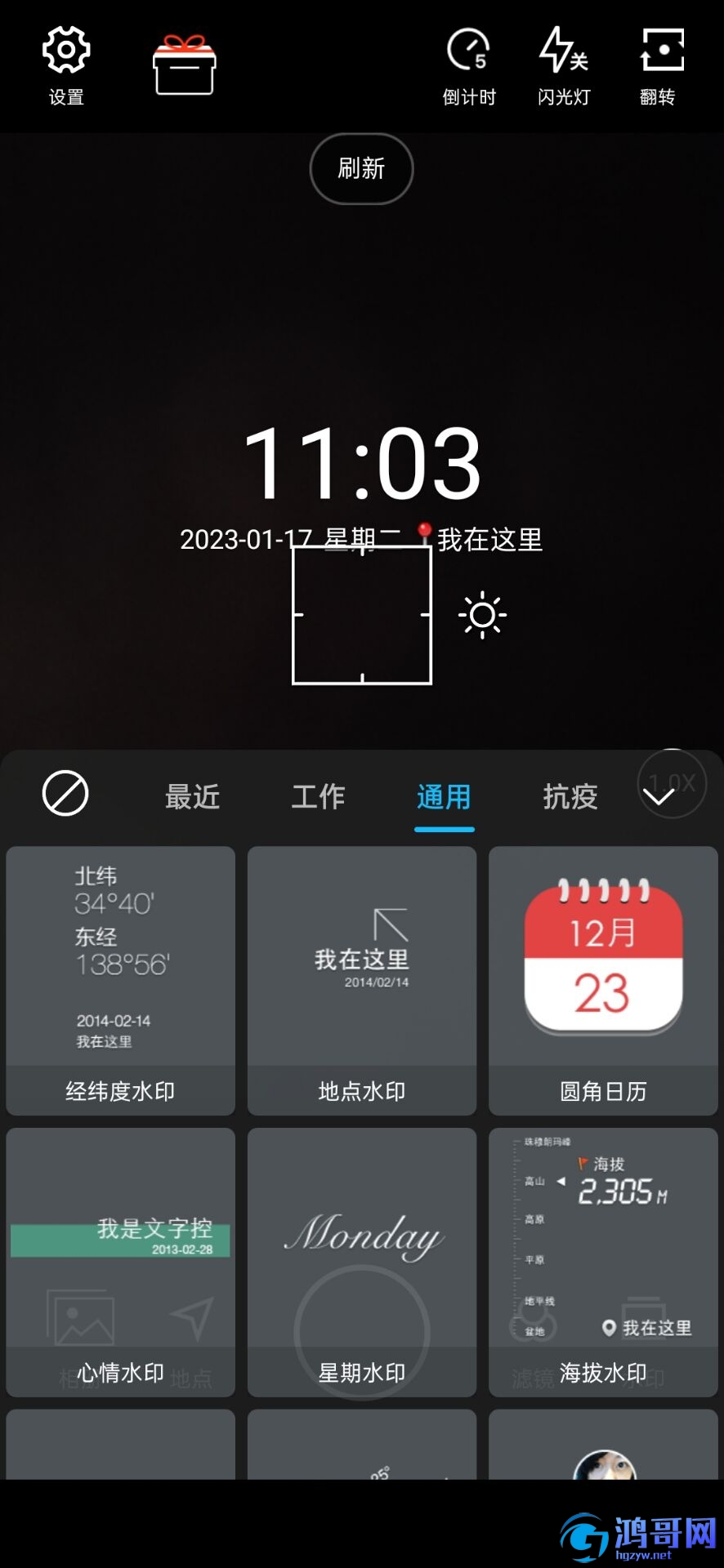
Task: Open the gift box icon
Action: pyautogui.click(x=185, y=65)
